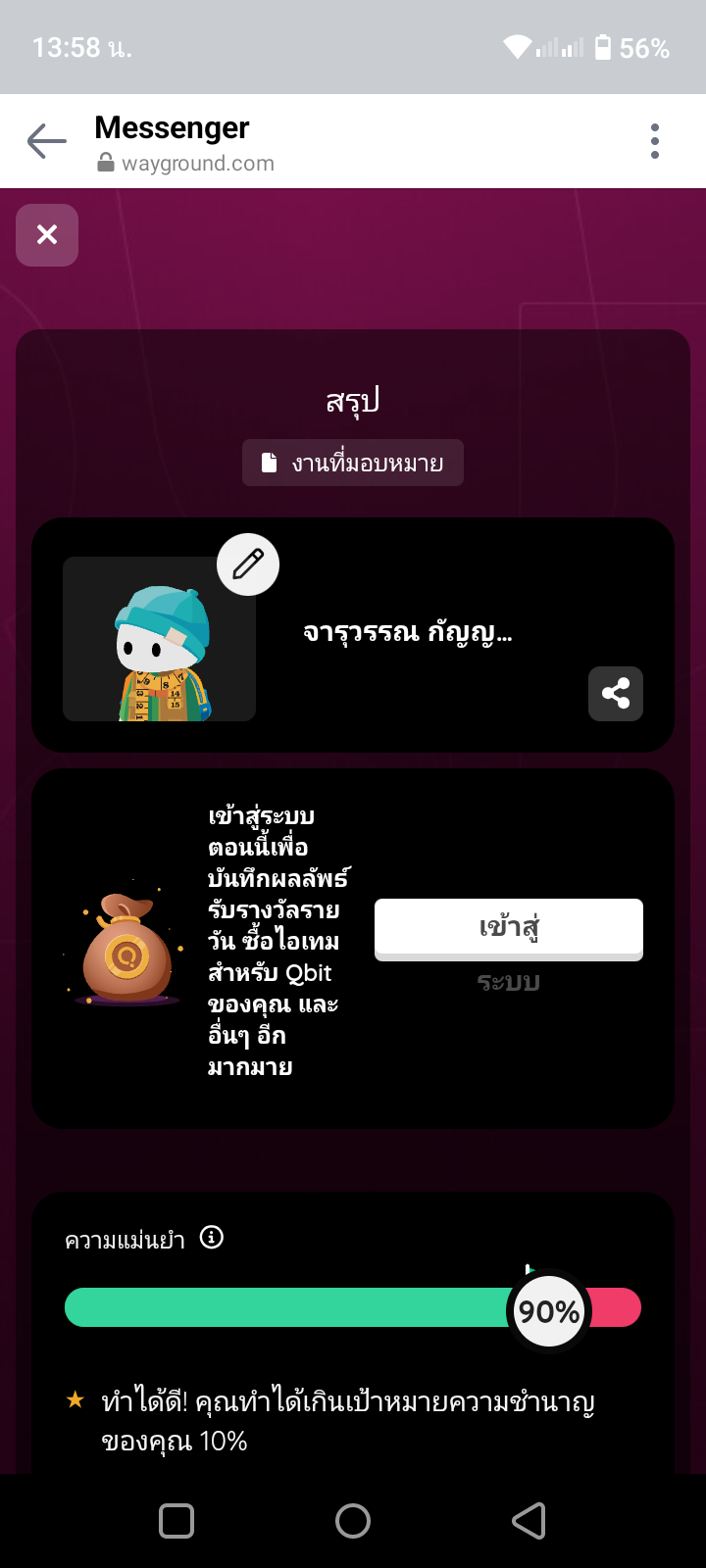706x1568 pixels.
Task: Open the recent apps view
Action: pyautogui.click(x=176, y=1521)
